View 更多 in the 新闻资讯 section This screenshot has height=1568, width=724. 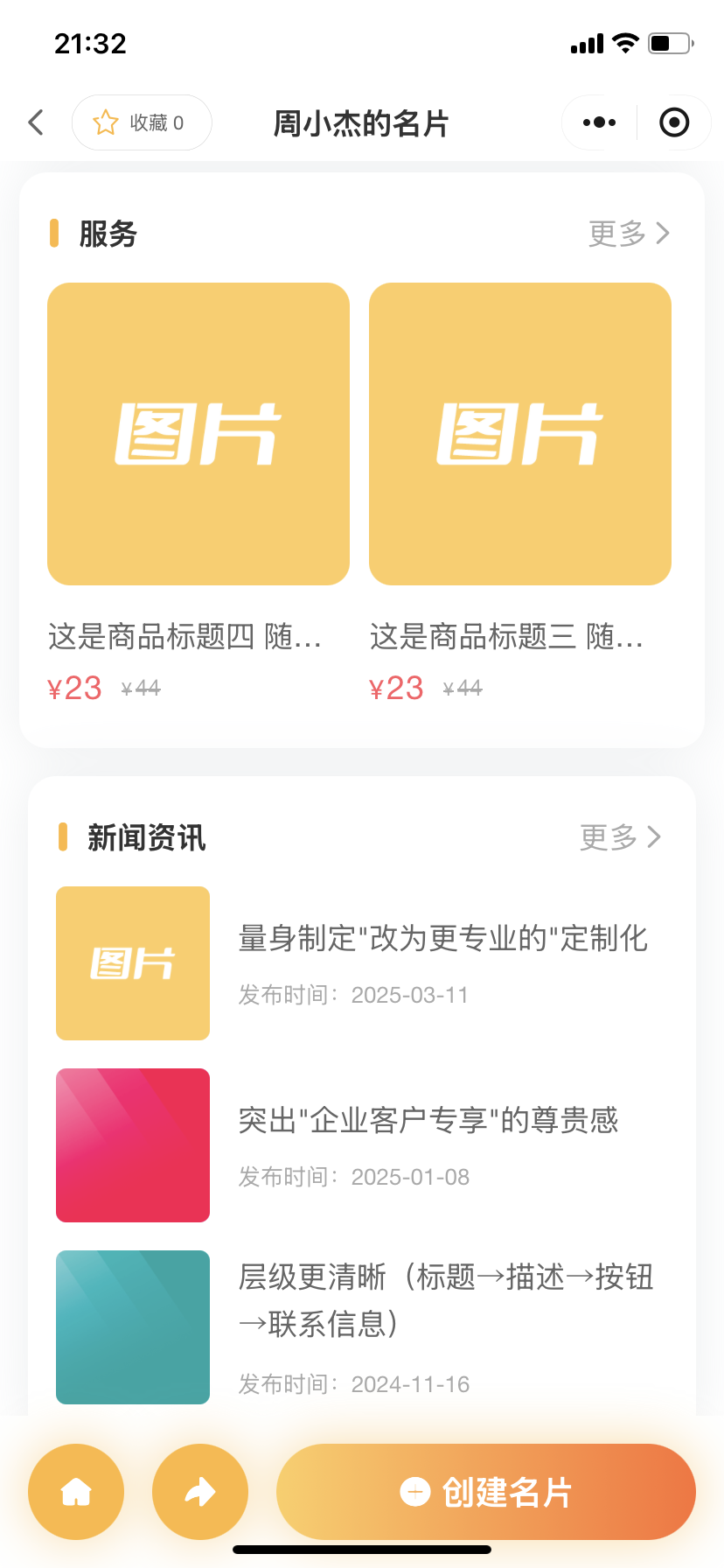[x=620, y=837]
